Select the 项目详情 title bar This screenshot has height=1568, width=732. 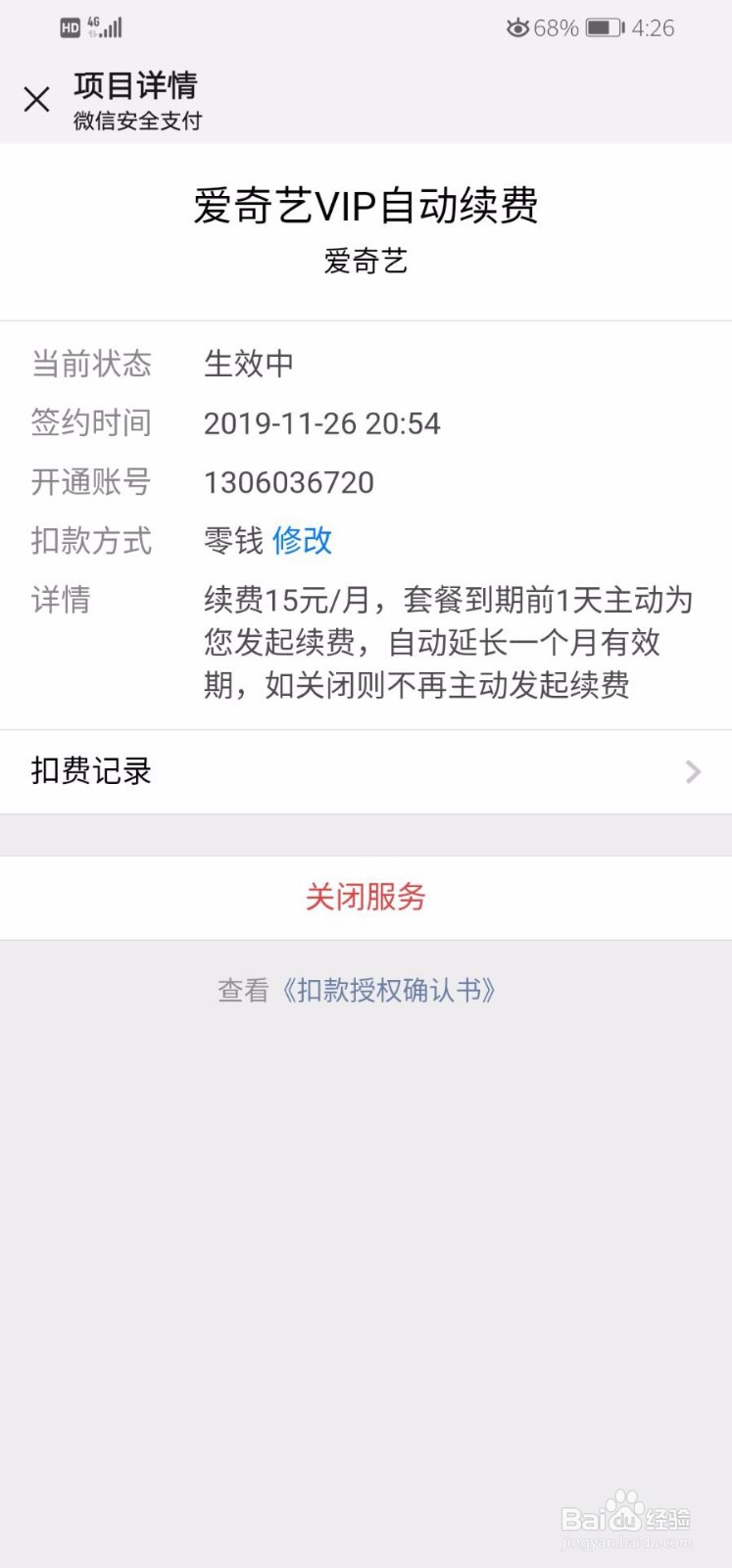pyautogui.click(x=136, y=87)
